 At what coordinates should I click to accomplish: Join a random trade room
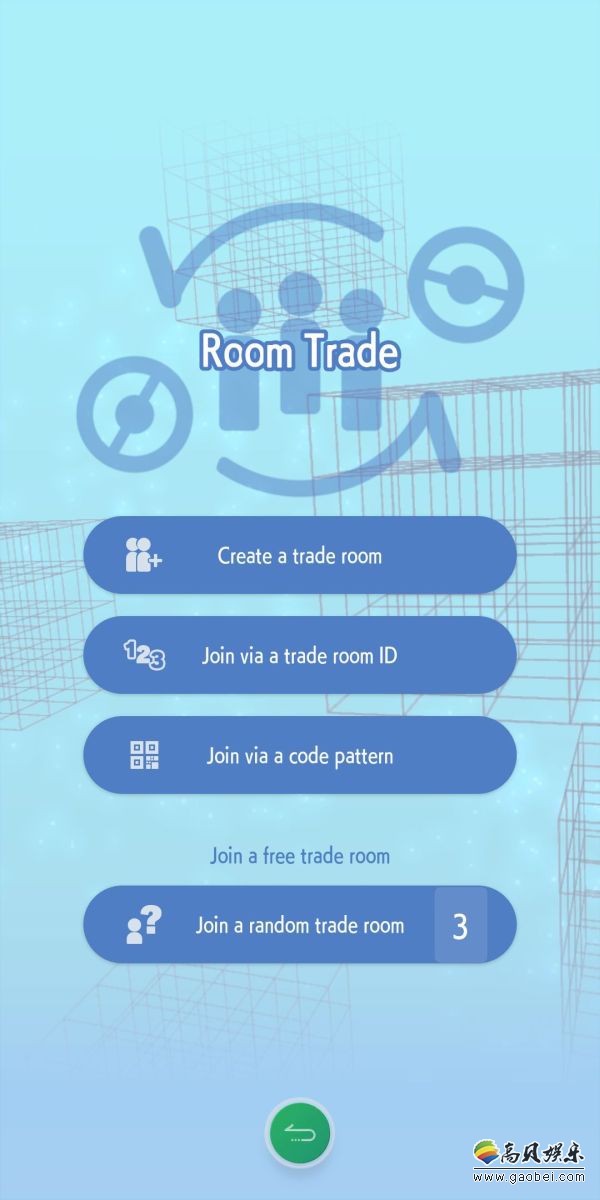coord(299,925)
